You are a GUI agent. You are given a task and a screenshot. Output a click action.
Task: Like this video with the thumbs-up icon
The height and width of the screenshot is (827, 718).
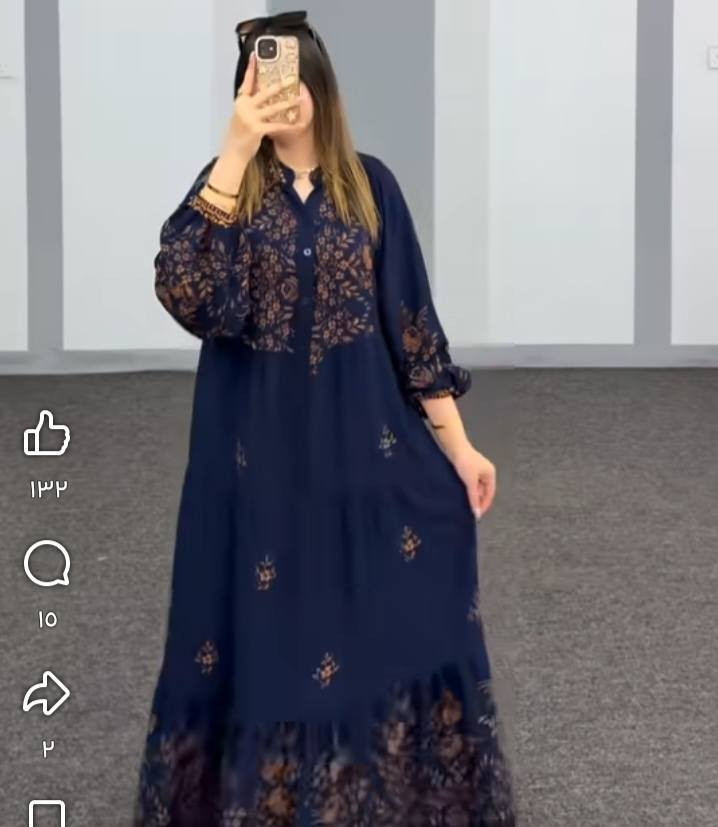[x=47, y=435]
